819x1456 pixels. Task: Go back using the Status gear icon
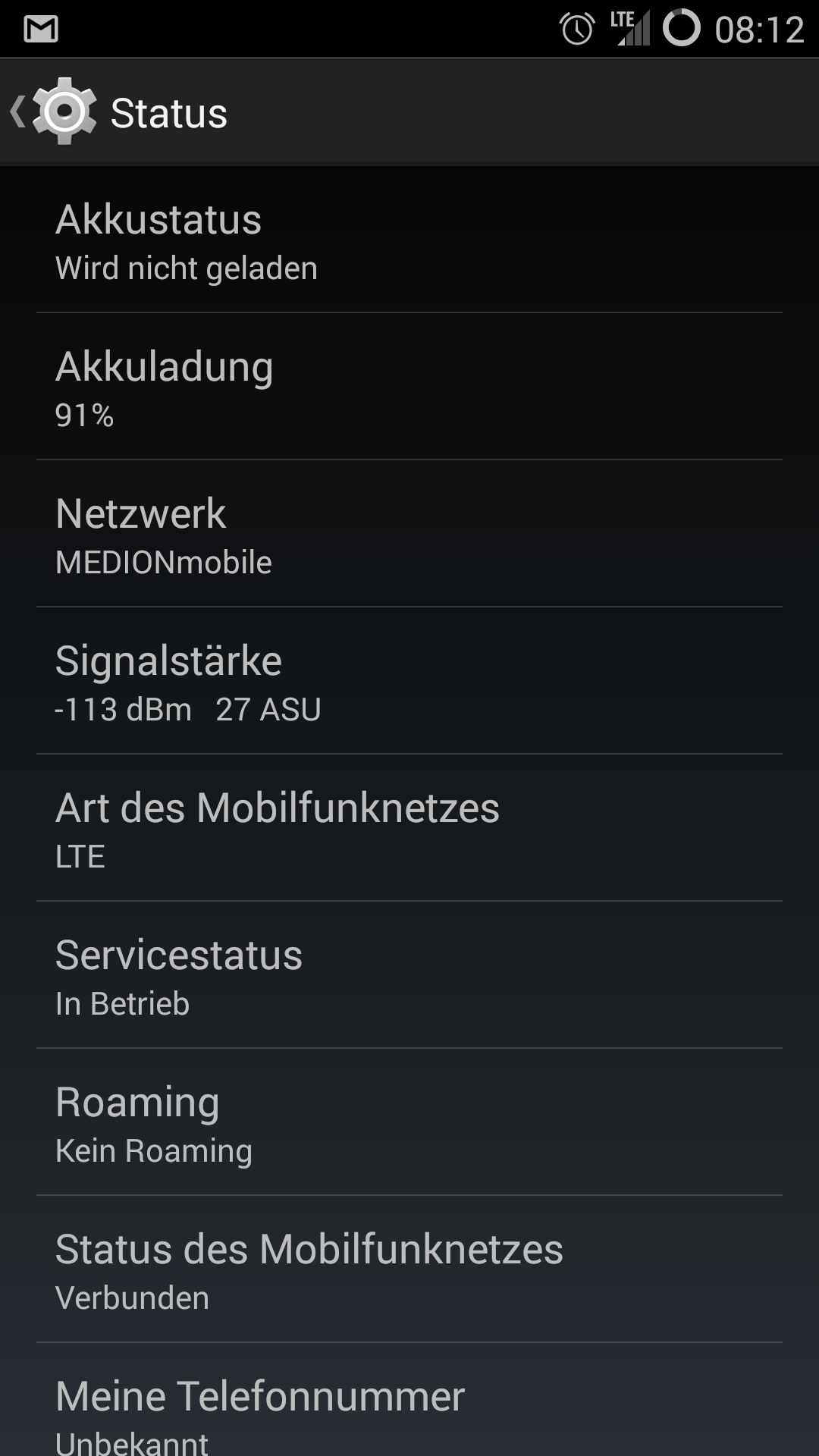64,112
